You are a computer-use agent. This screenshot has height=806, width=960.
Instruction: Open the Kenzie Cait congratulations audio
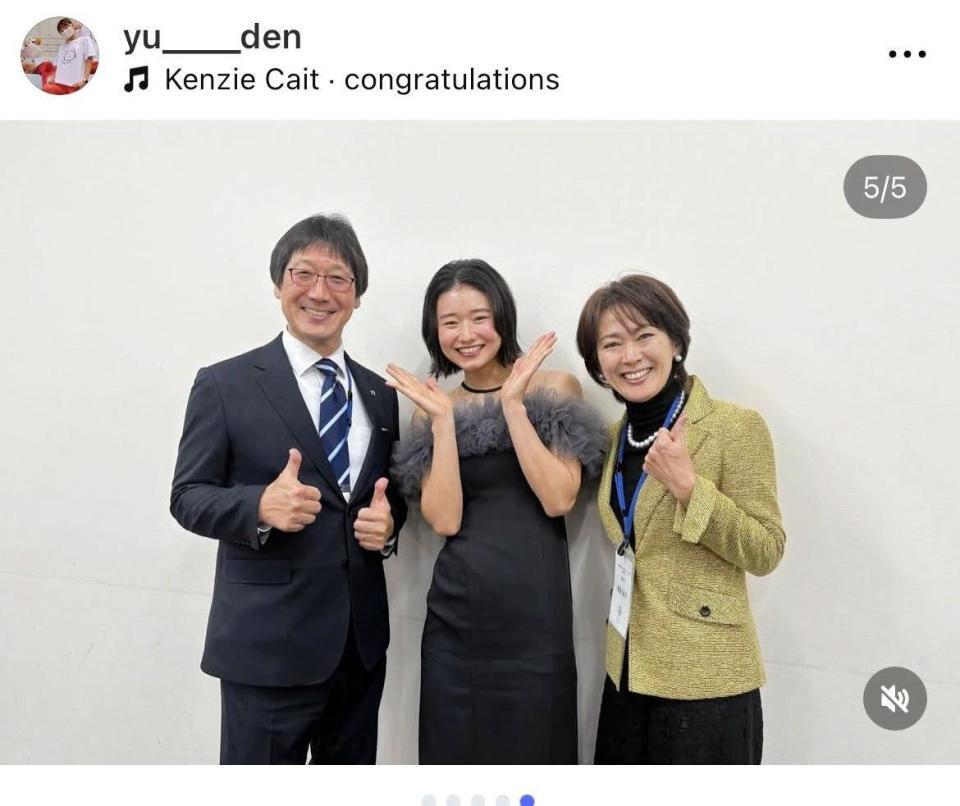pyautogui.click(x=360, y=80)
